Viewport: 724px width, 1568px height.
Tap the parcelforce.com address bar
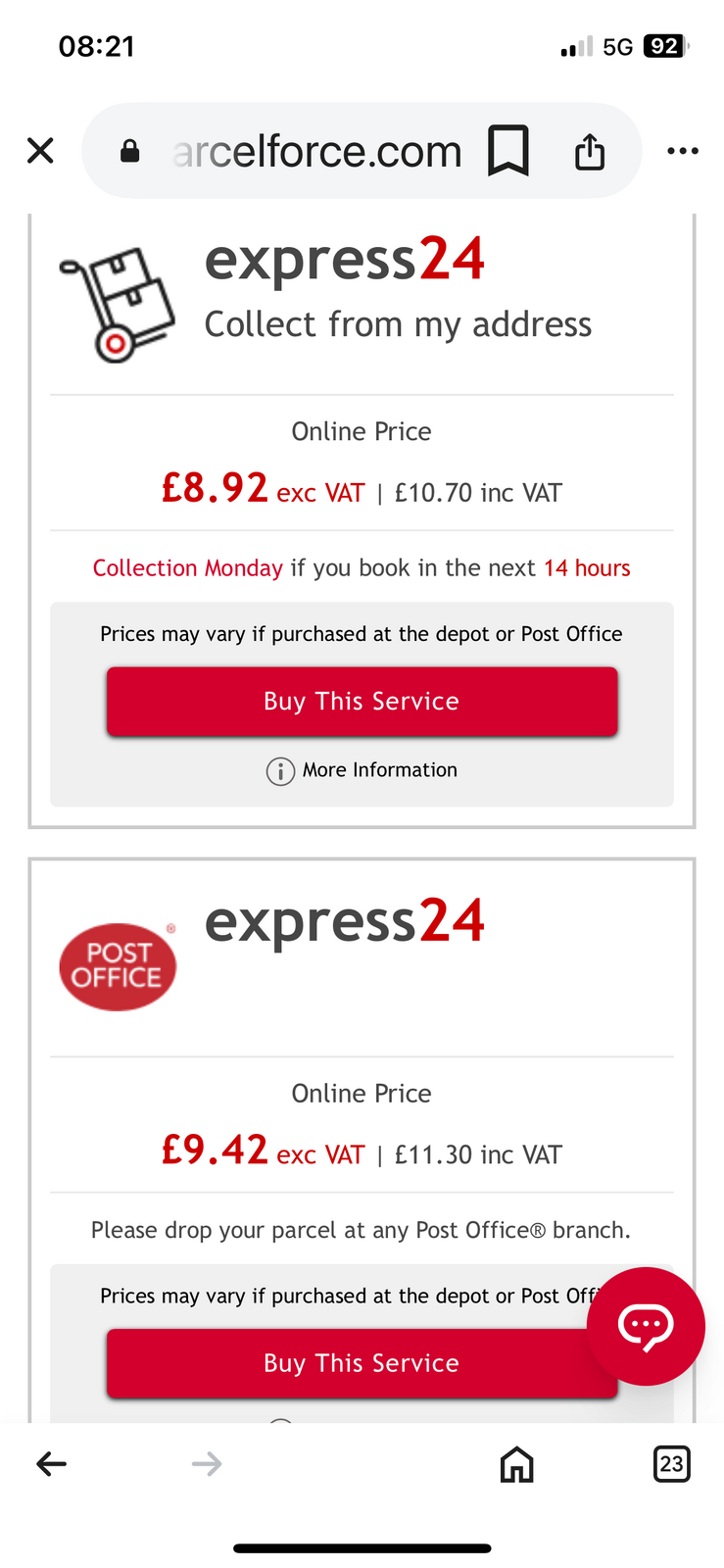click(315, 152)
